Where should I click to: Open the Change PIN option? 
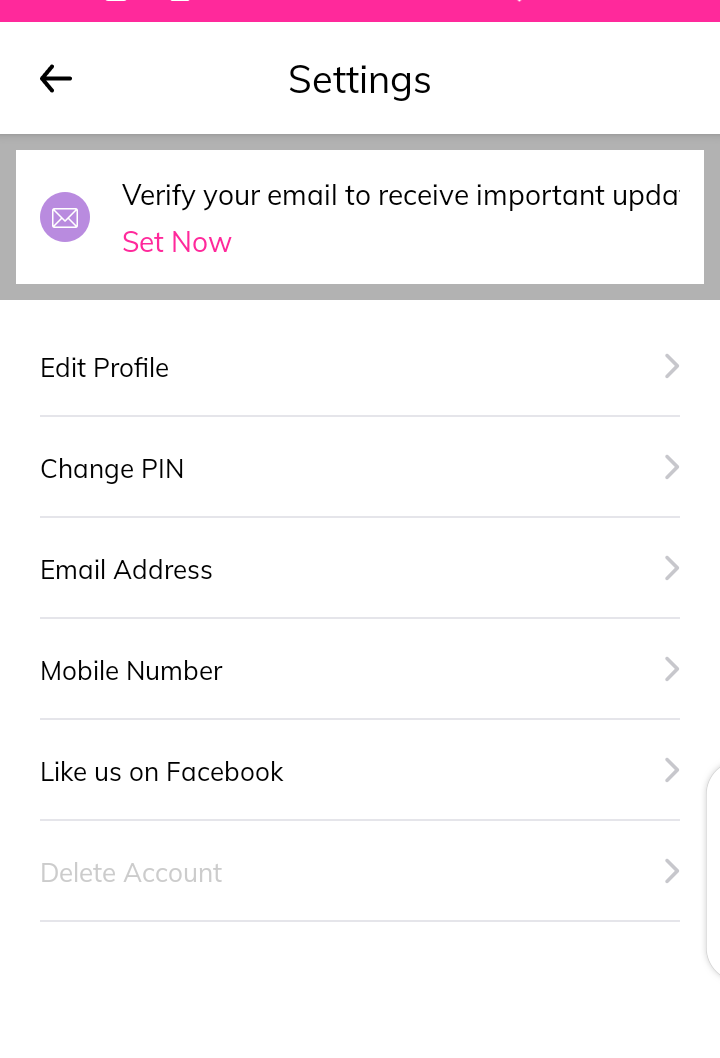coord(359,468)
